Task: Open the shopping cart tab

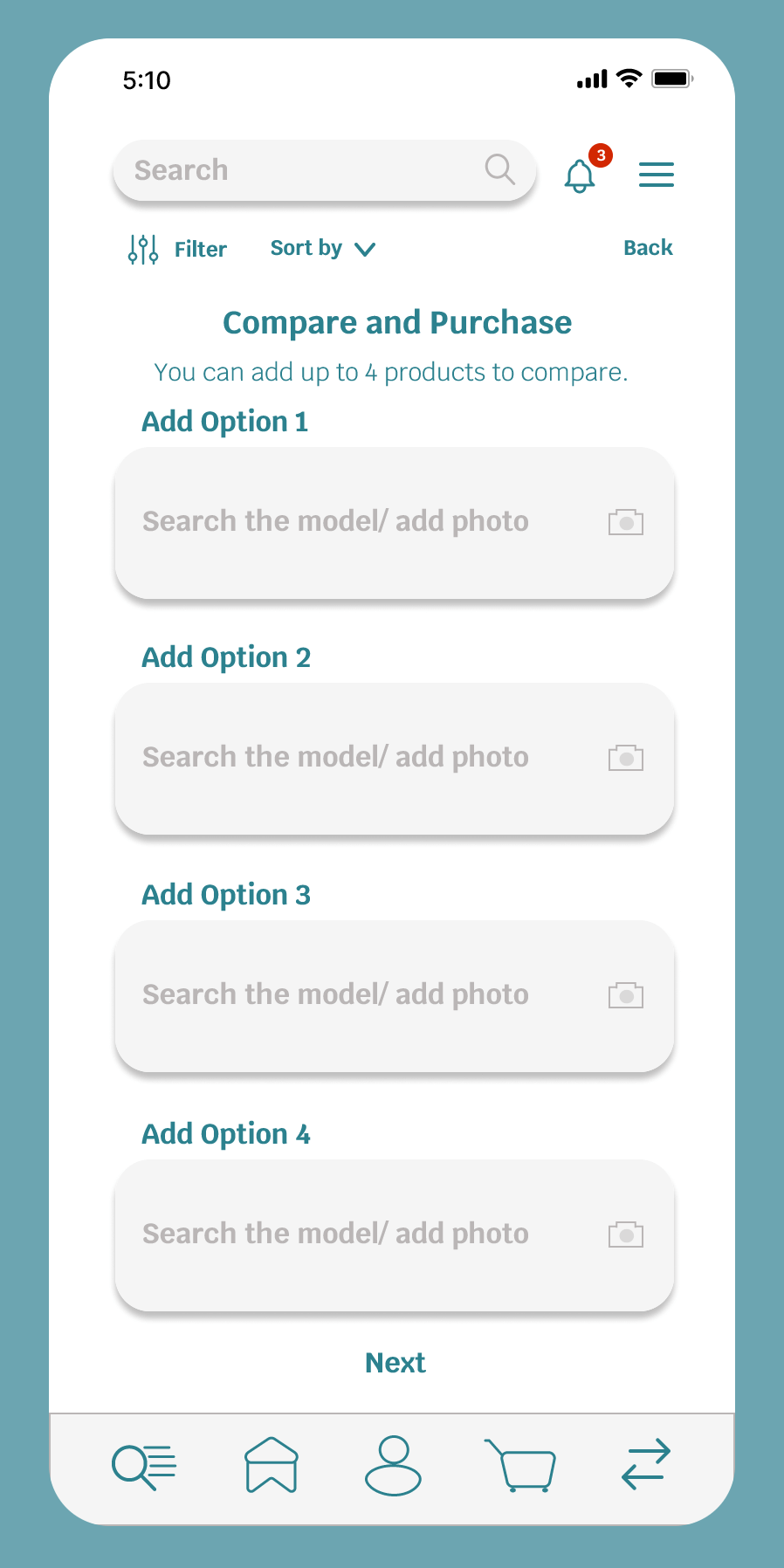Action: [x=520, y=1465]
